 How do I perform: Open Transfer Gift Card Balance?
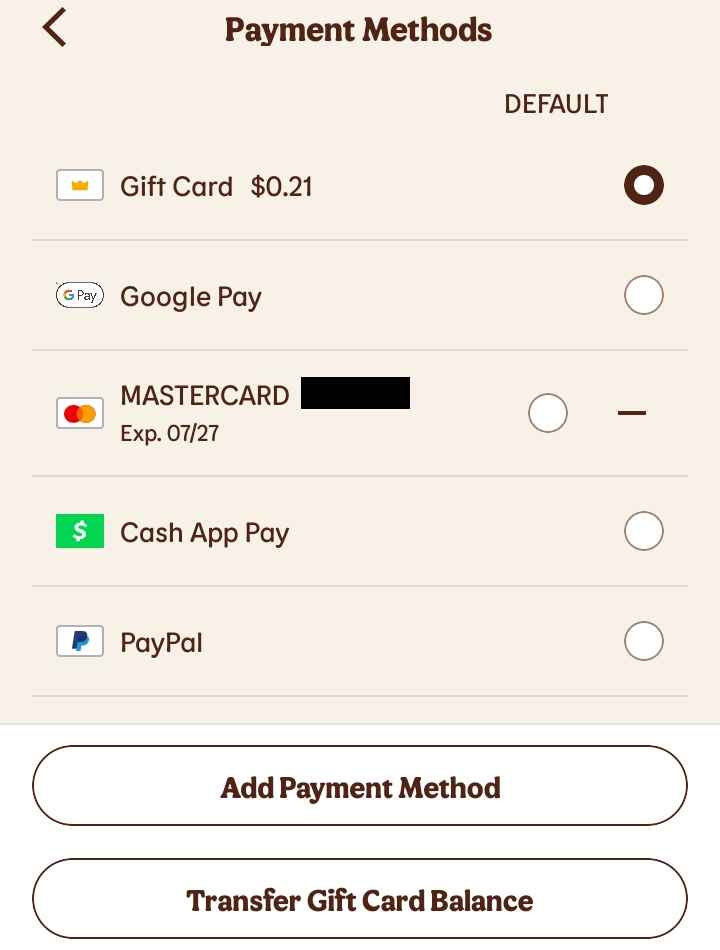pyautogui.click(x=360, y=899)
